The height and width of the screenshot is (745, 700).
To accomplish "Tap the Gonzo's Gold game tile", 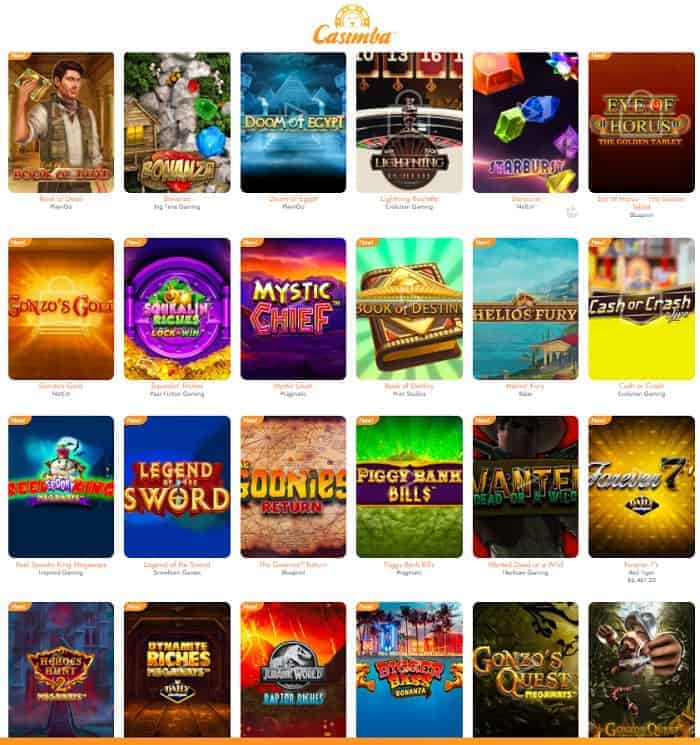I will [x=60, y=308].
